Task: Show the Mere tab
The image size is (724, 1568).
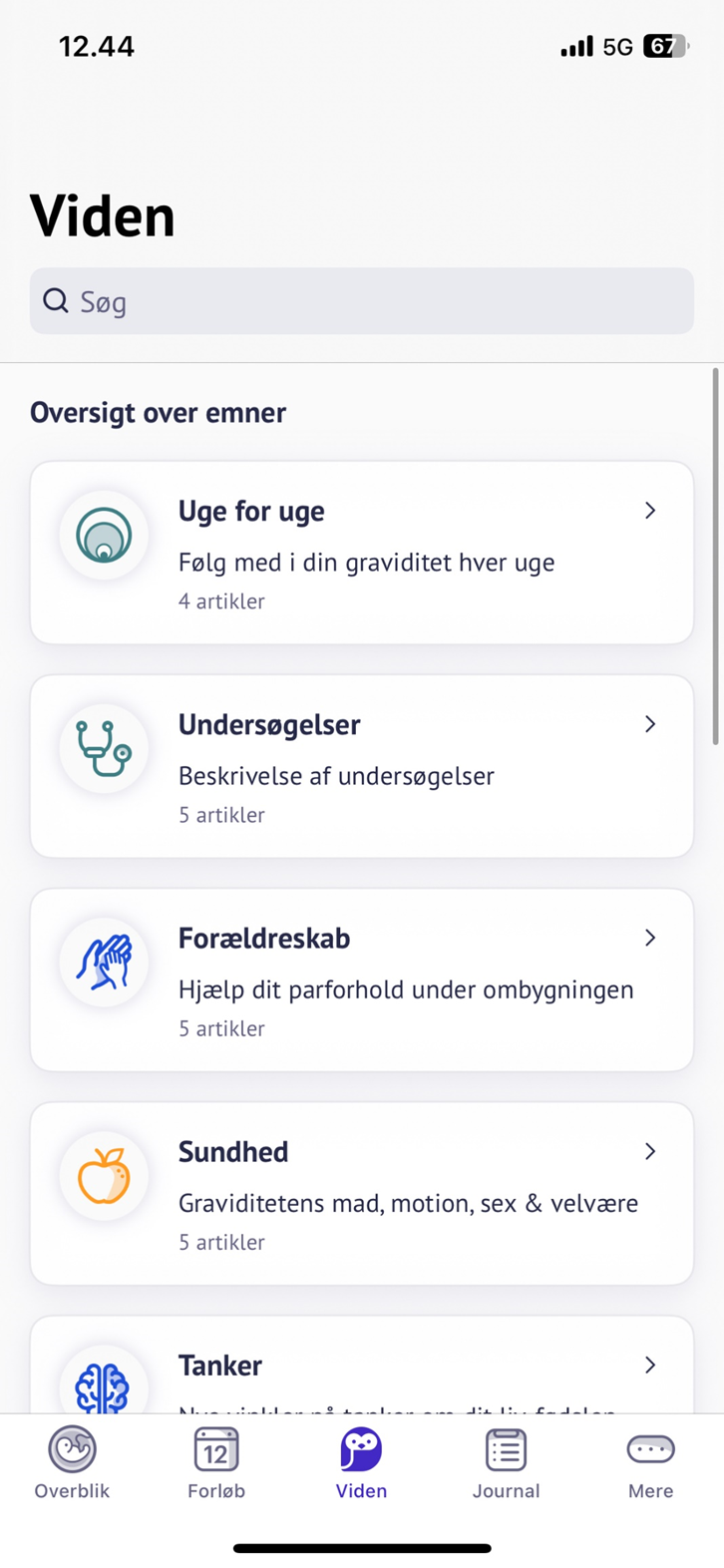Action: pos(650,1462)
